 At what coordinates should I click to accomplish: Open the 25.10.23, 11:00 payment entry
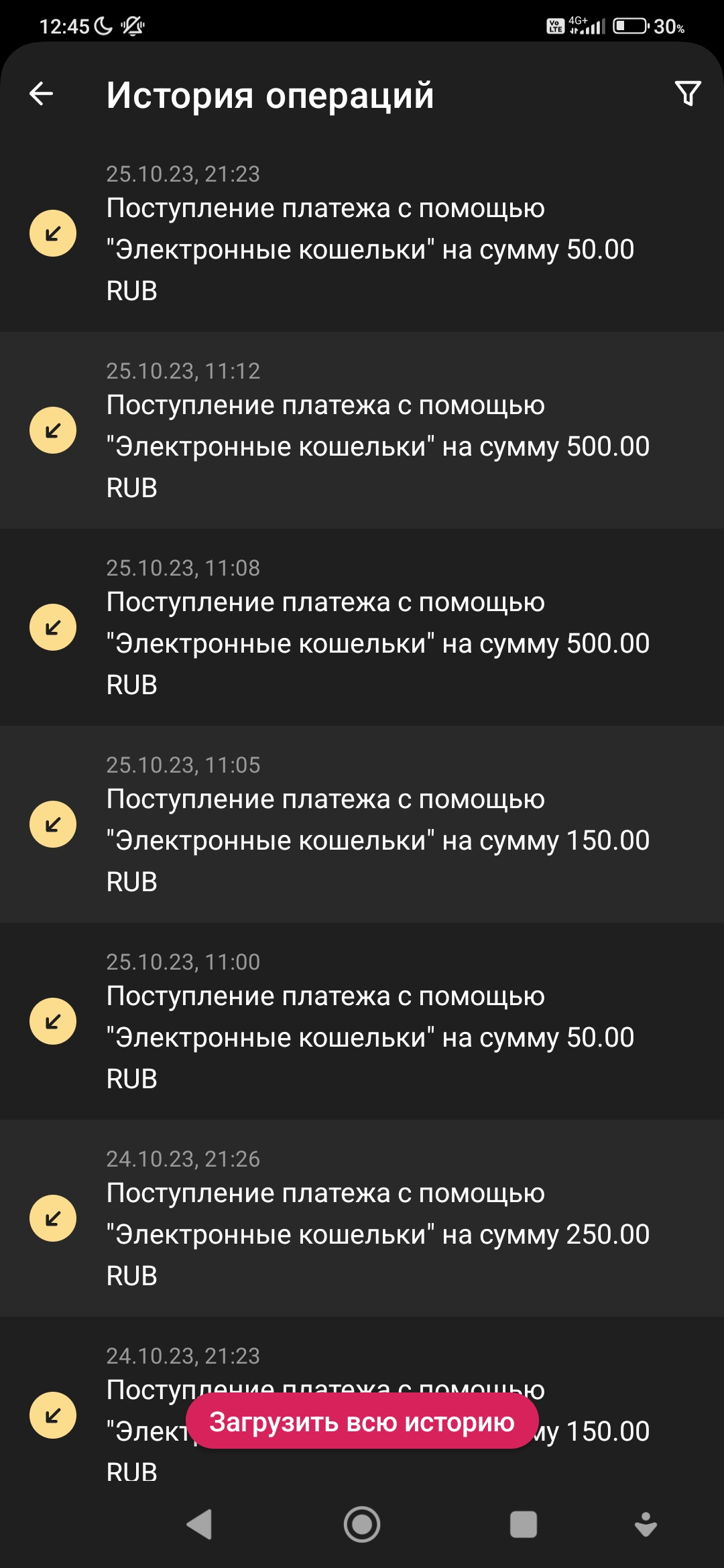(x=362, y=1021)
